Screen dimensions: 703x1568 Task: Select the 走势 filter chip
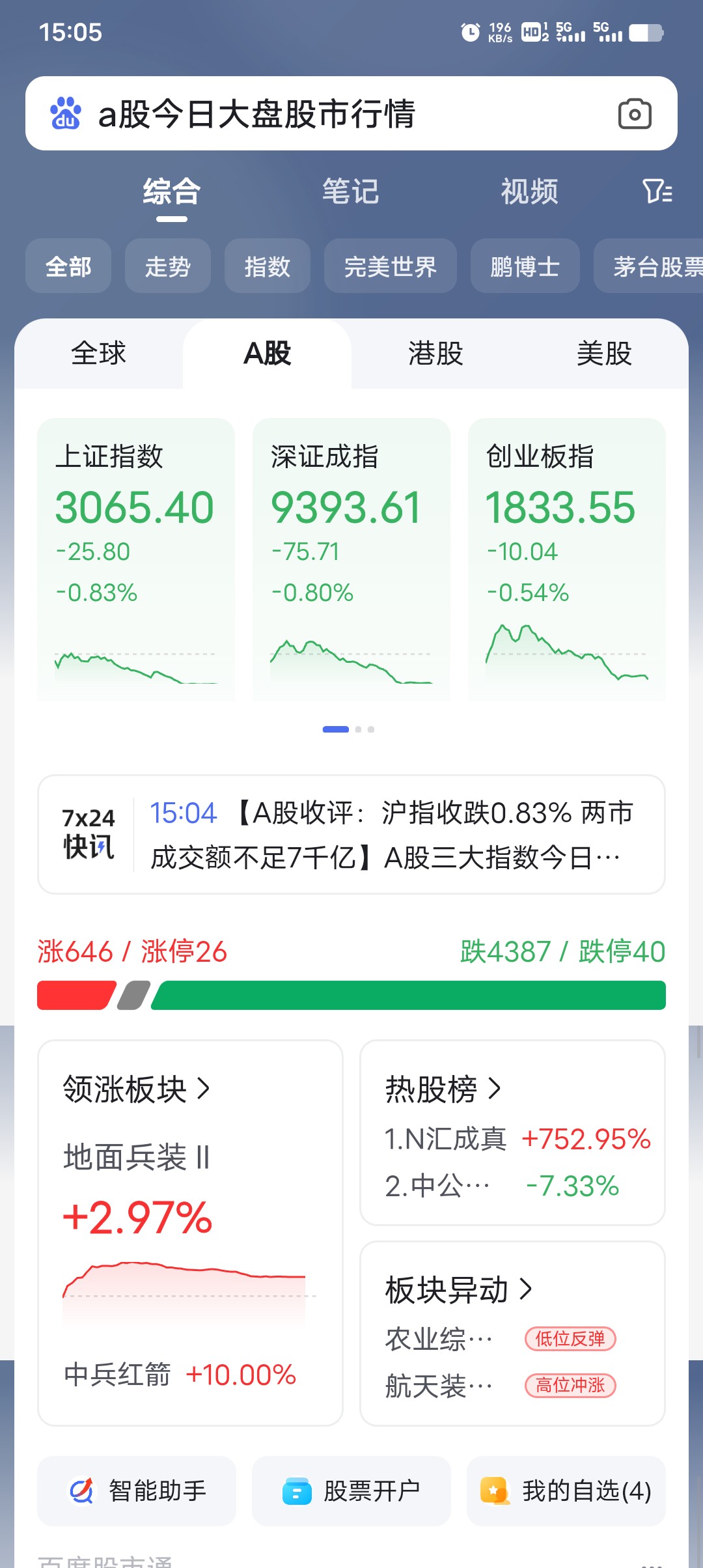[168, 266]
